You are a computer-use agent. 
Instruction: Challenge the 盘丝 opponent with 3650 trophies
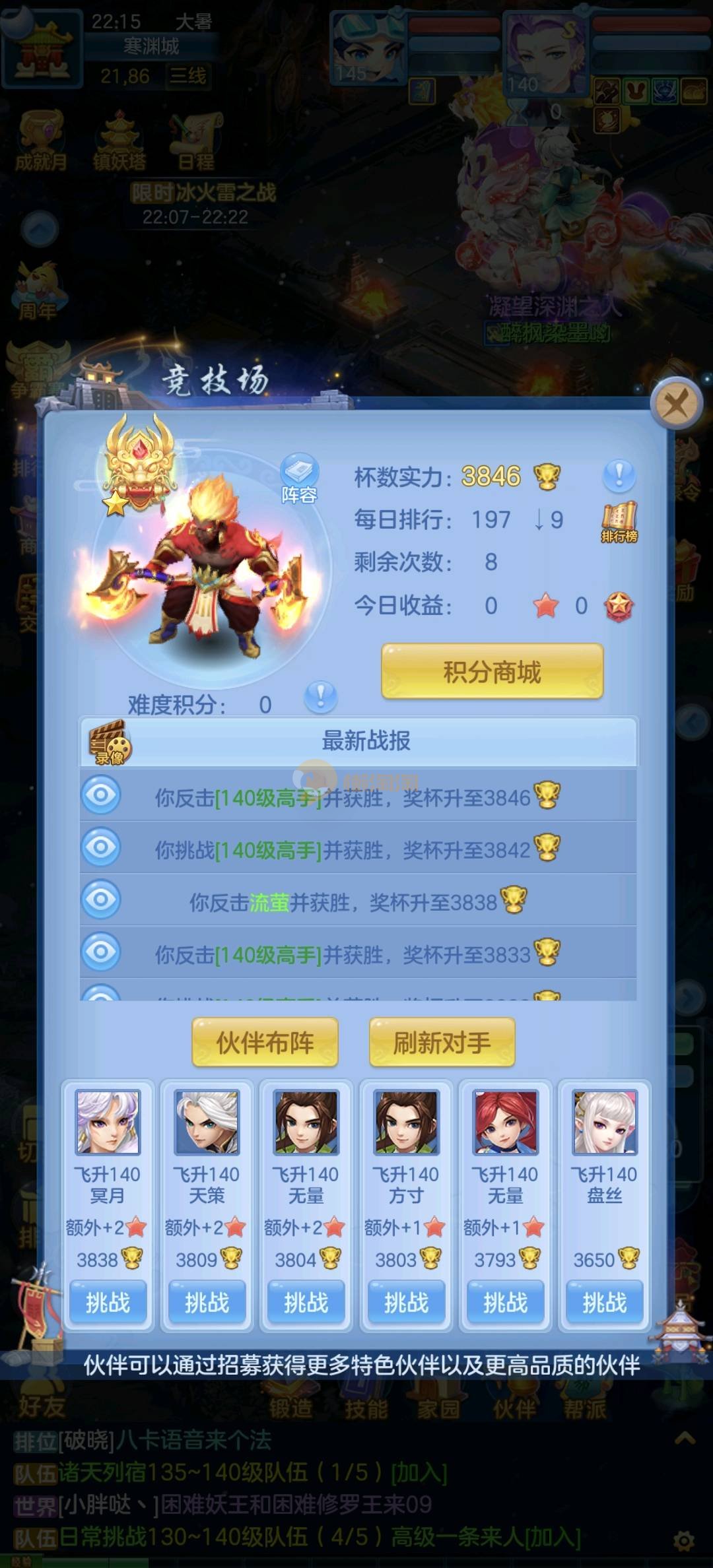pyautogui.click(x=604, y=1302)
